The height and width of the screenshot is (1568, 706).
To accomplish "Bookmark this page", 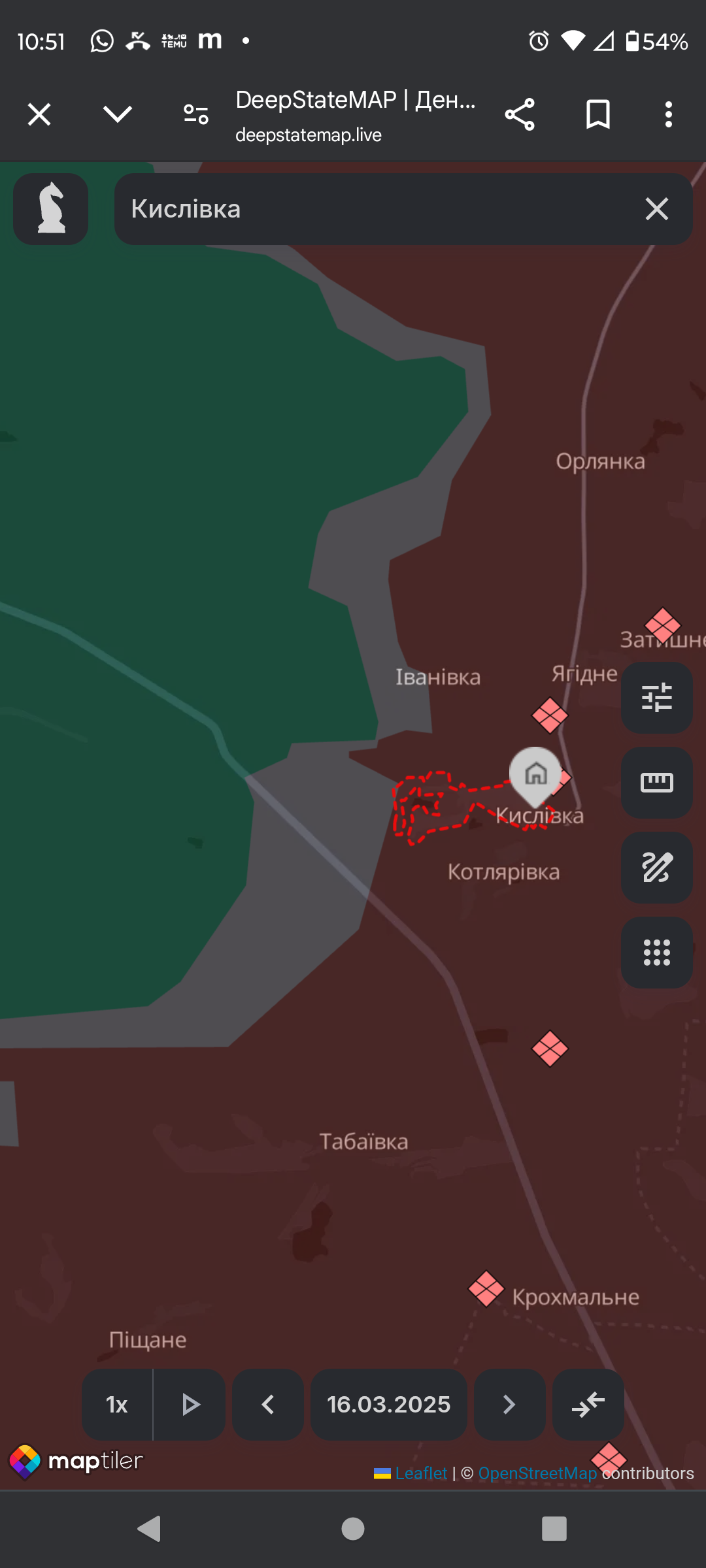I will [598, 115].
